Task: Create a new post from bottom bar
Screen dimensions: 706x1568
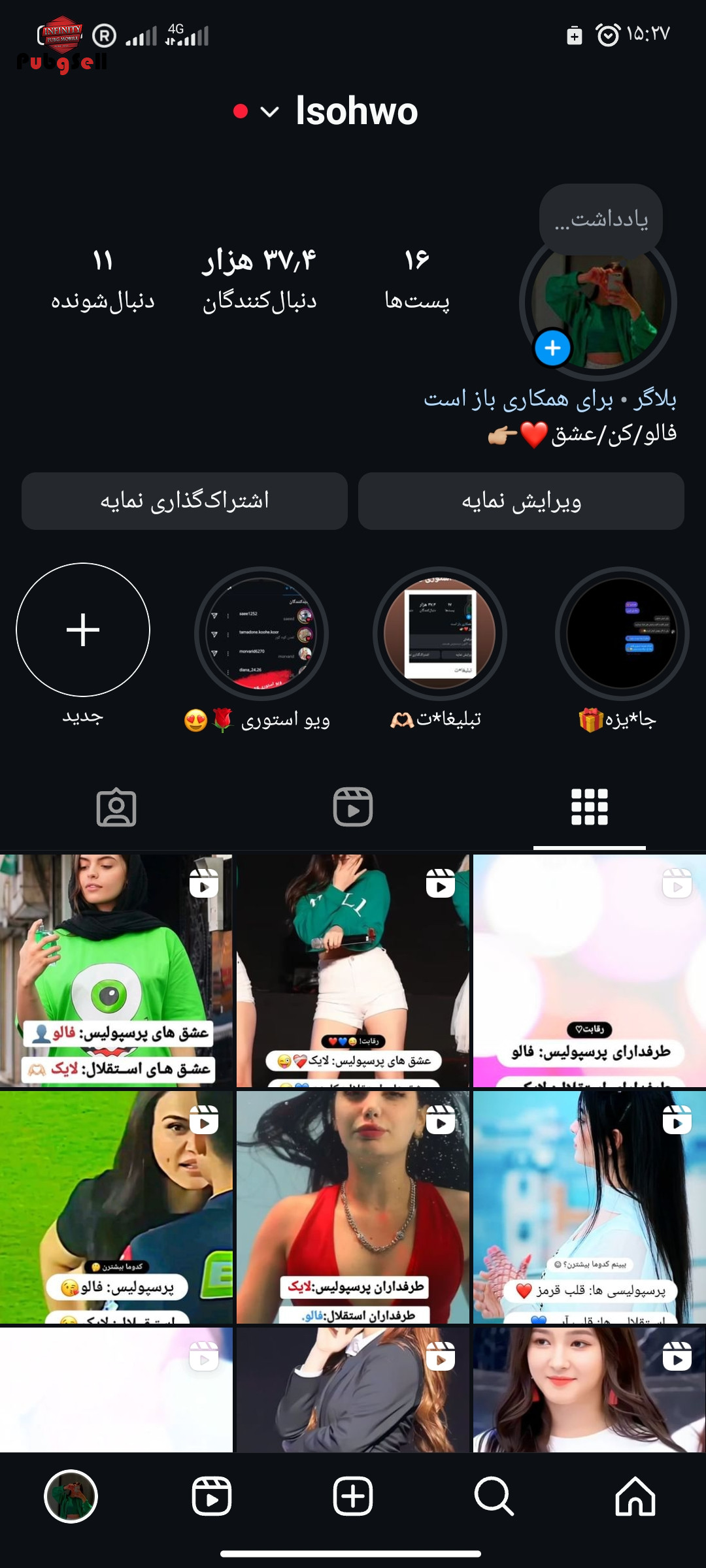Action: (353, 1497)
